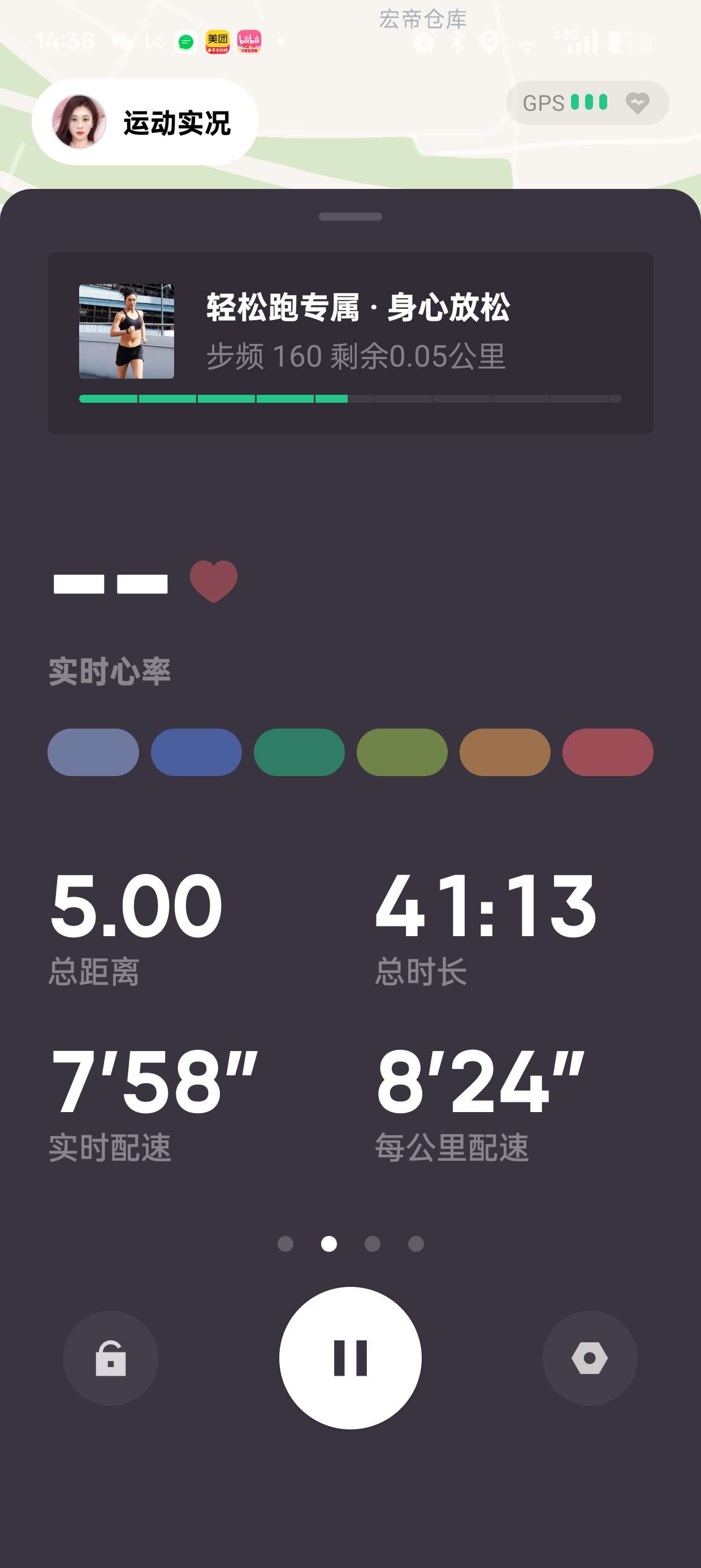This screenshot has width=701, height=1568.
Task: Tap the heart-rate device icon beside GPS indicator
Action: tap(637, 102)
